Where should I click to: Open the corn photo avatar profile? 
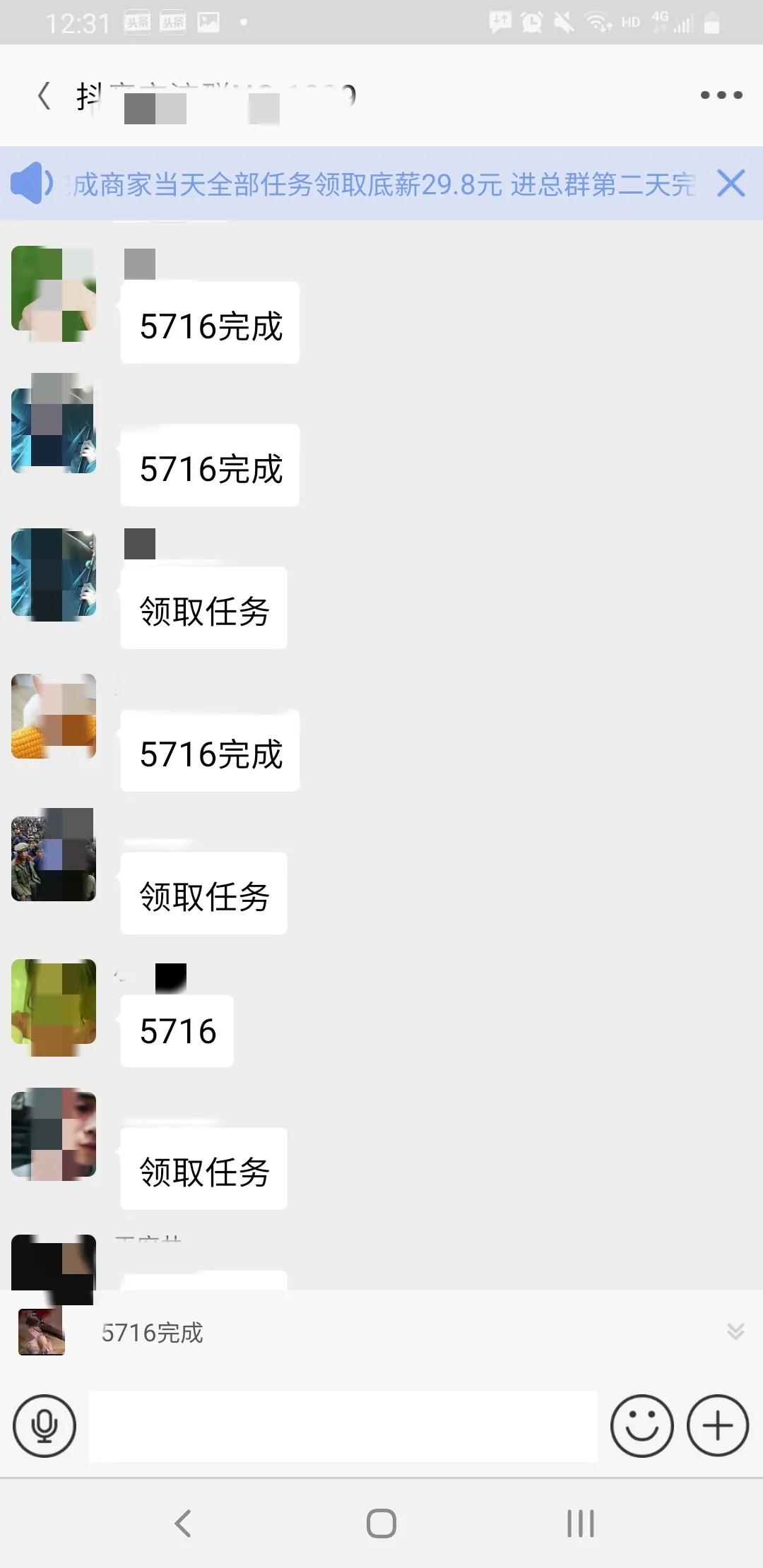(53, 715)
